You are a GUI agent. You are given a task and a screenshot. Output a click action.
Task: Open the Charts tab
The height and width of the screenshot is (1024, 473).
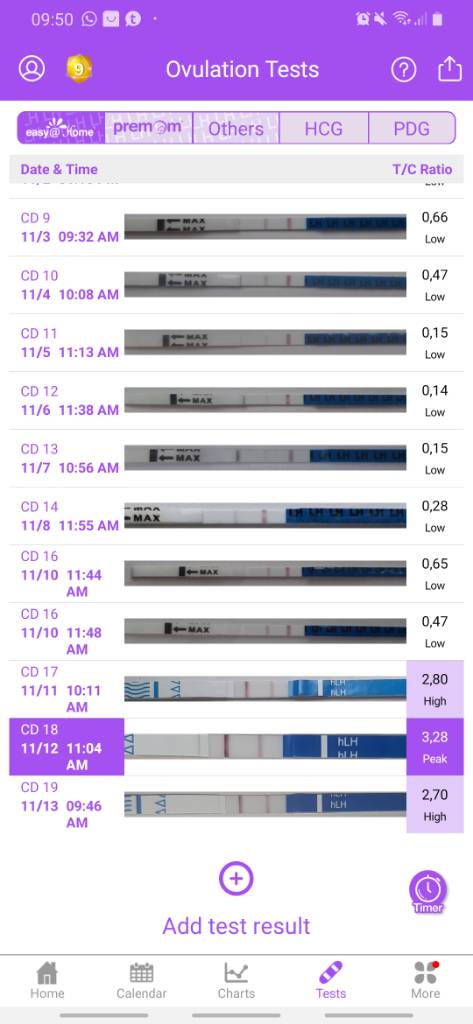click(236, 981)
